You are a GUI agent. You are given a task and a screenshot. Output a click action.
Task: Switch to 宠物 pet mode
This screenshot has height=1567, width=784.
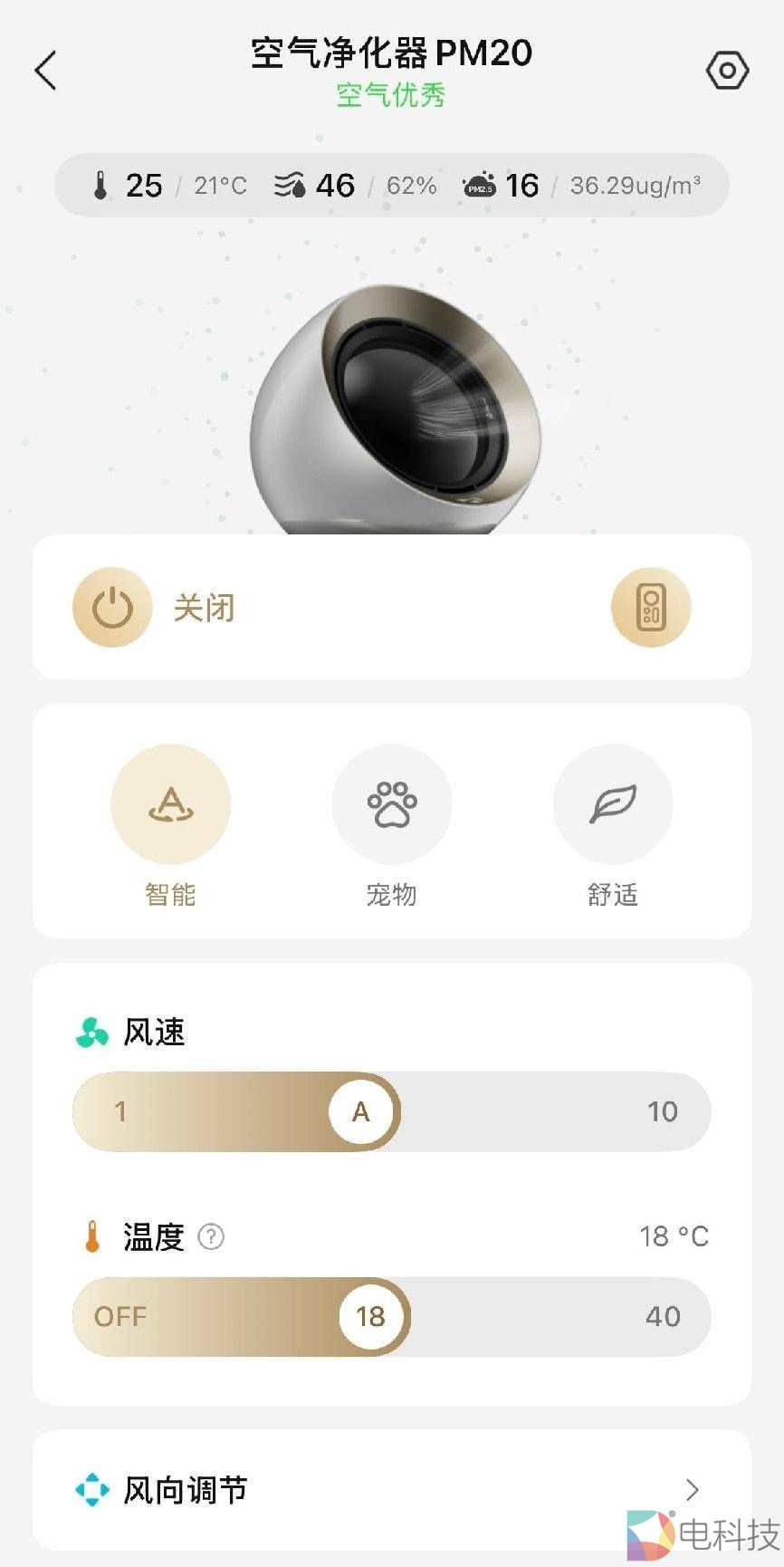click(391, 804)
